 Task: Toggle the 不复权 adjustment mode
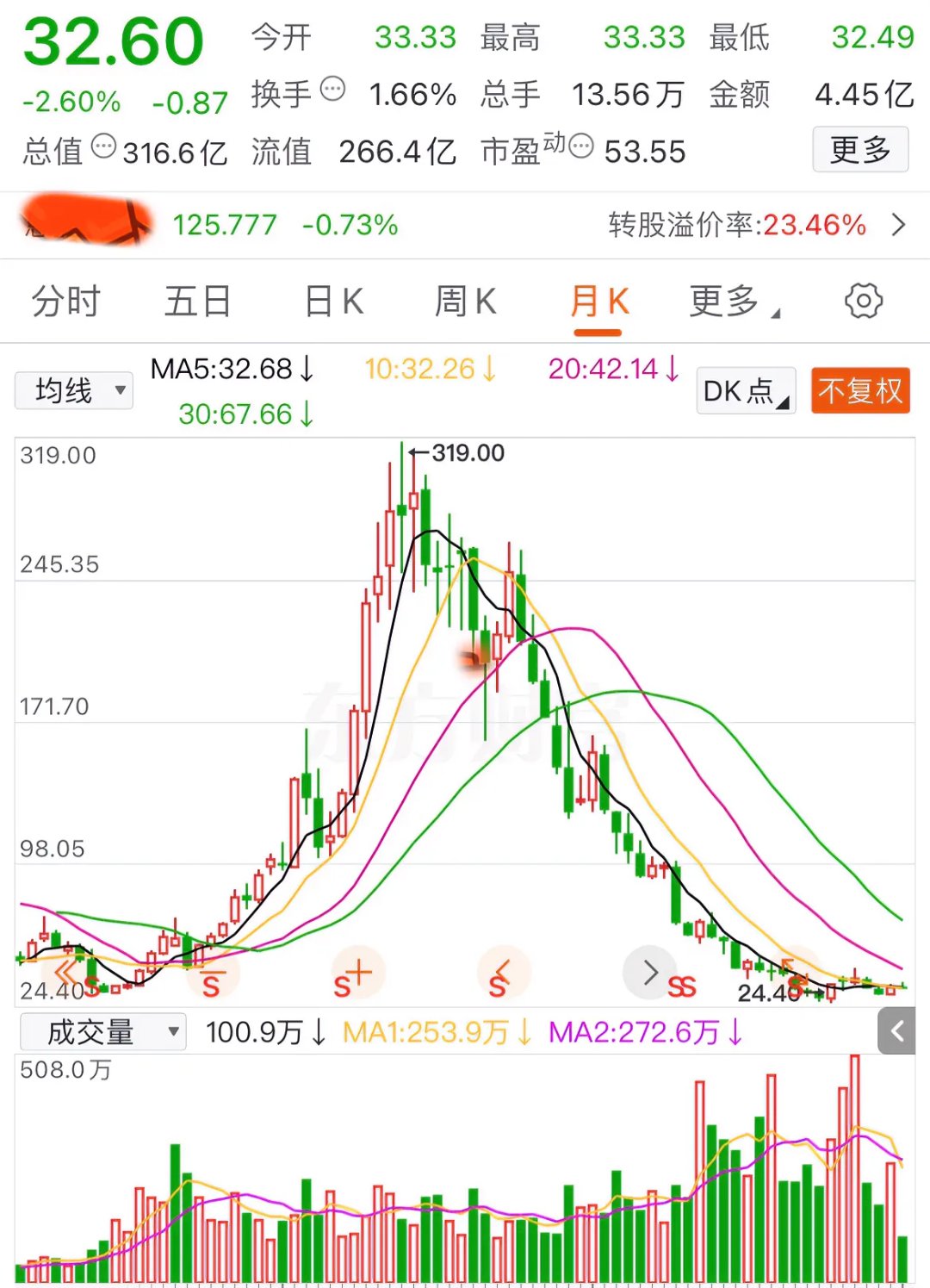click(x=859, y=390)
